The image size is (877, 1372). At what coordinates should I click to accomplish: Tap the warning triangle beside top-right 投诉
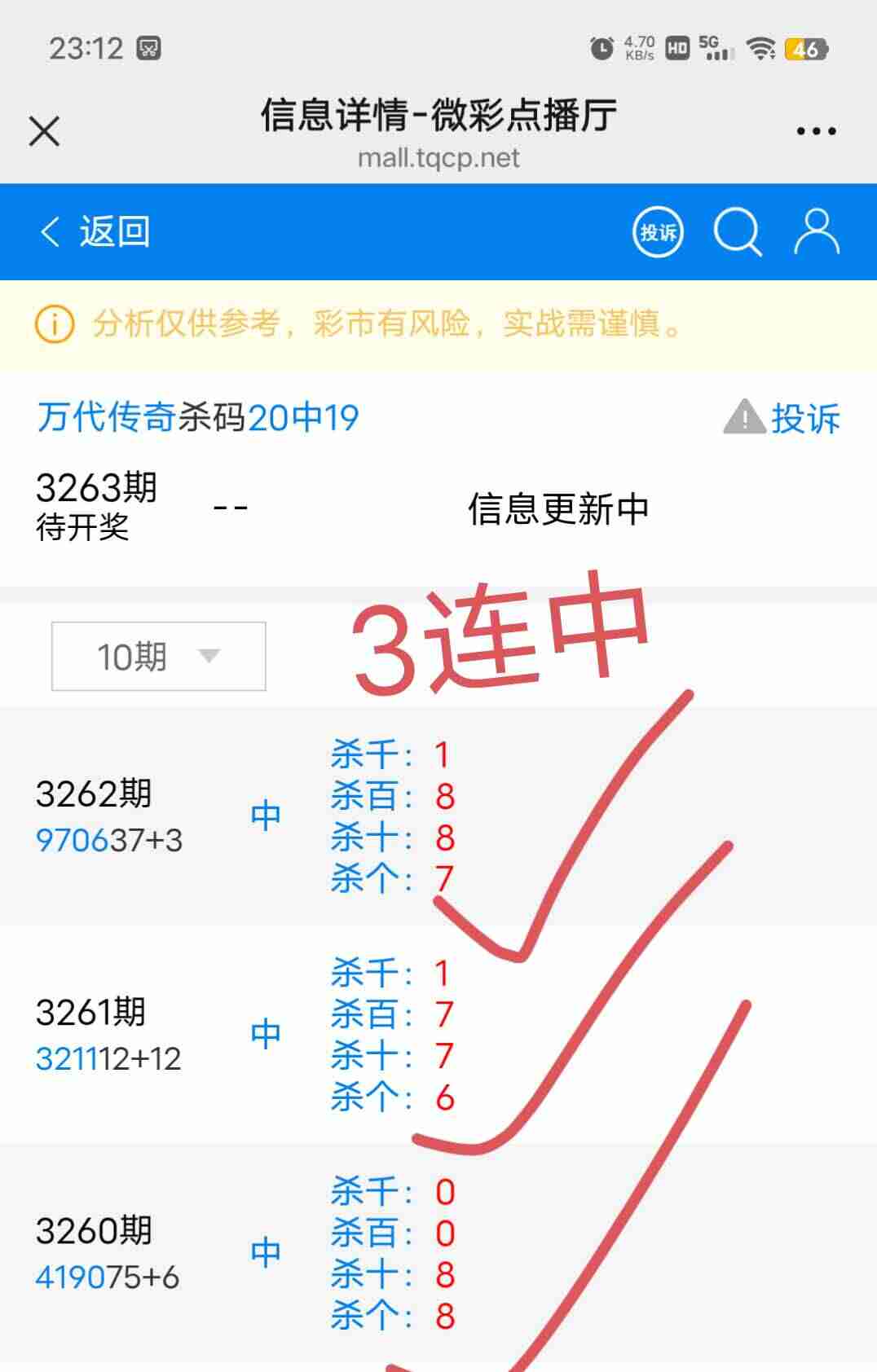tap(743, 417)
